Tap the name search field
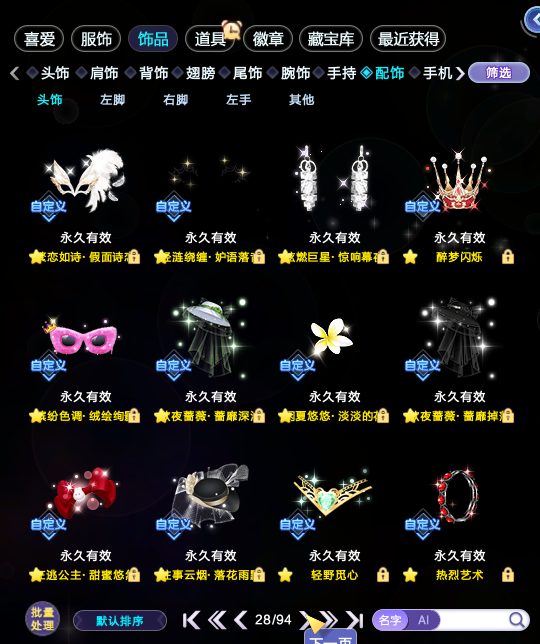Screen dimensions: 540x644 click(x=474, y=620)
